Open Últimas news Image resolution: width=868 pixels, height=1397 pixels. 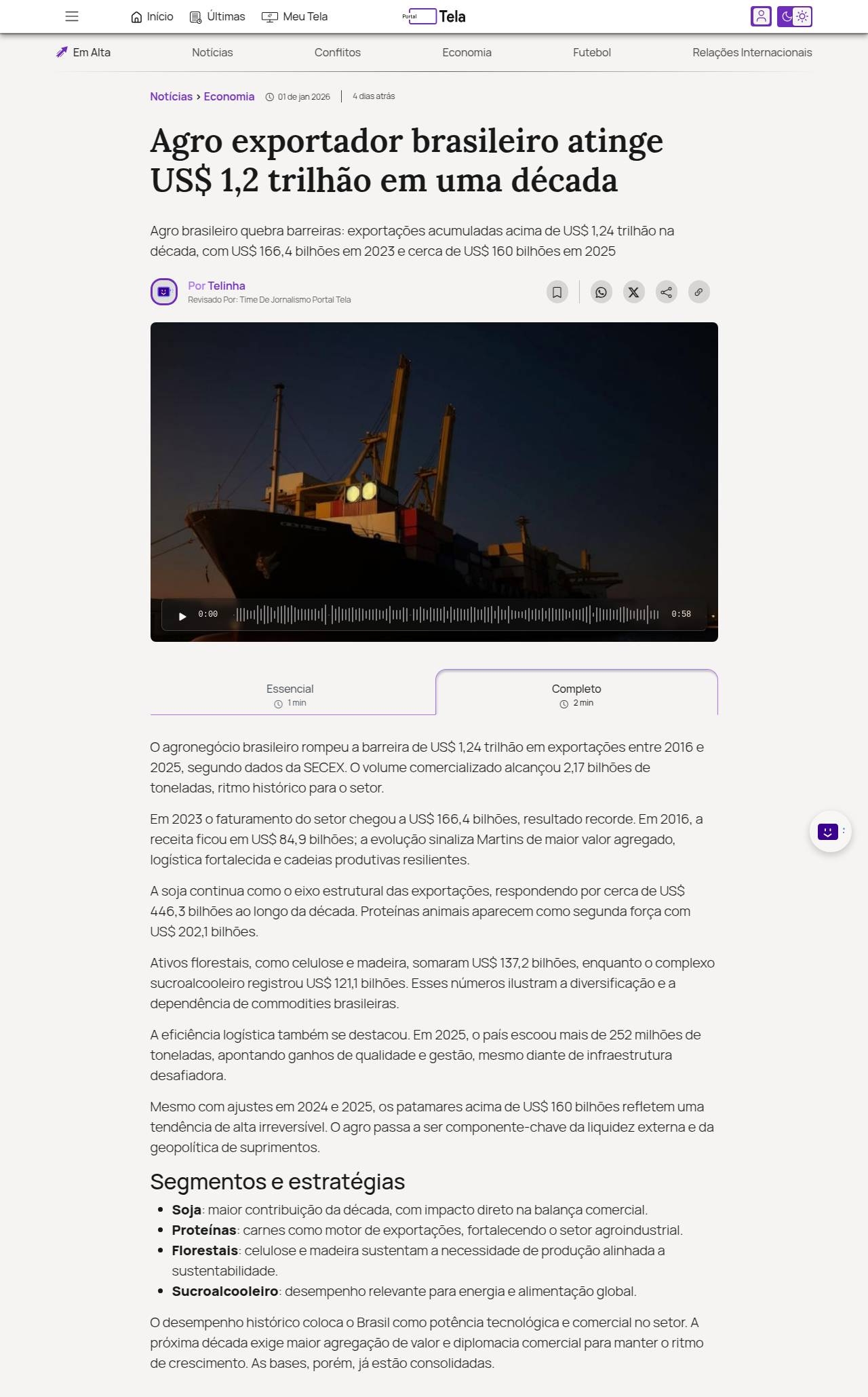[217, 16]
